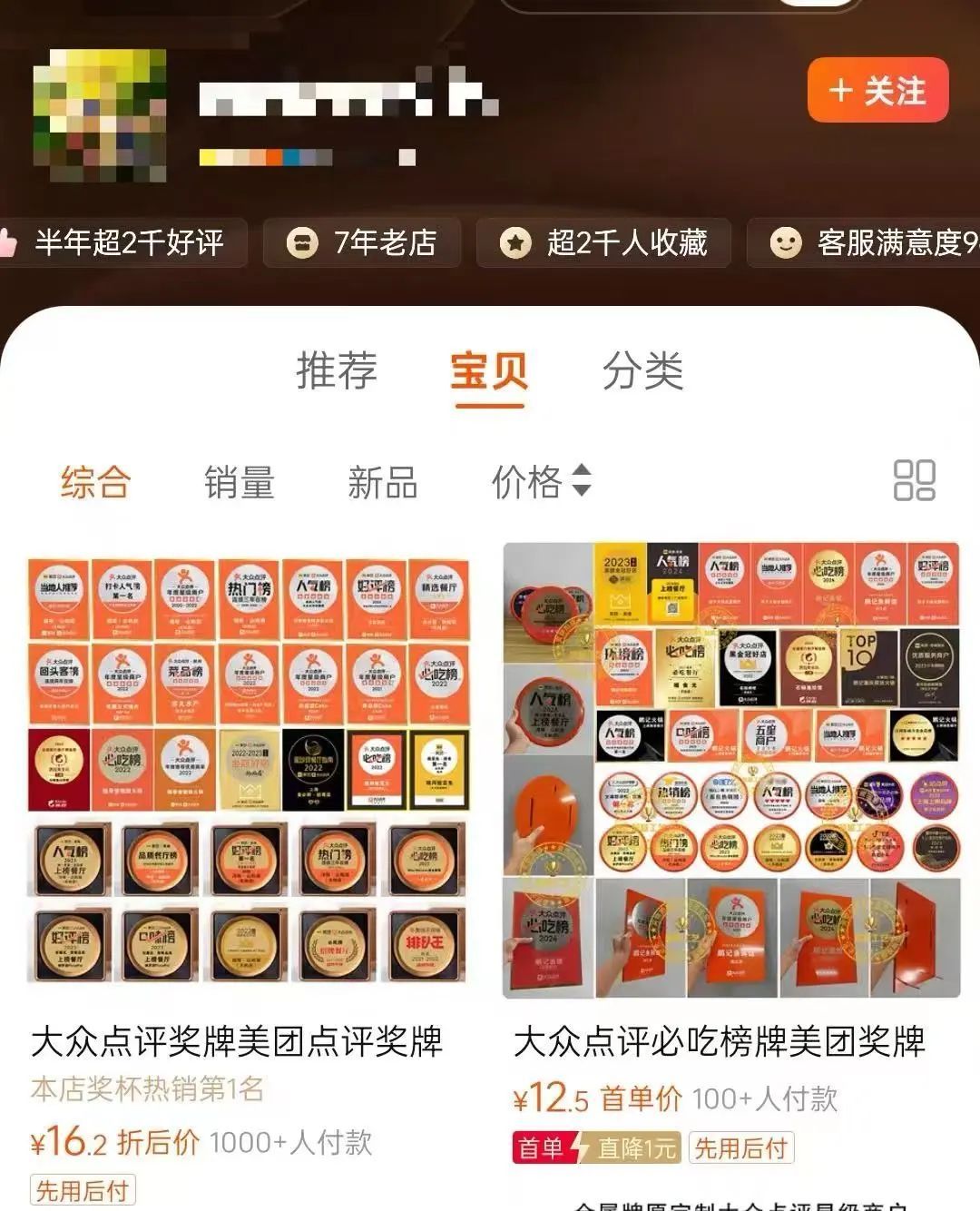Screen dimensions: 980x1211
Task: Sort products by 销量
Action: [239, 481]
